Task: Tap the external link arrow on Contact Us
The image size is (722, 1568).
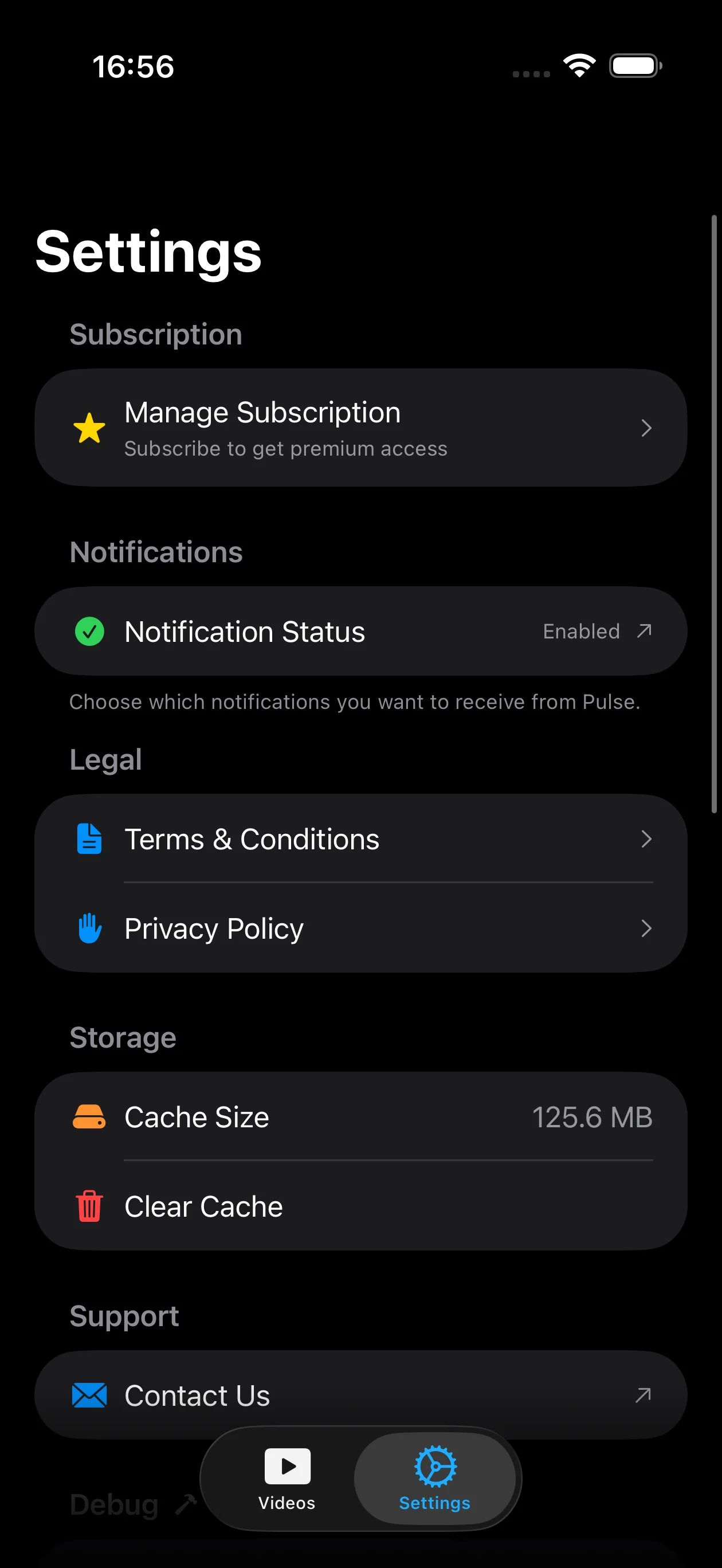Action: click(644, 1395)
